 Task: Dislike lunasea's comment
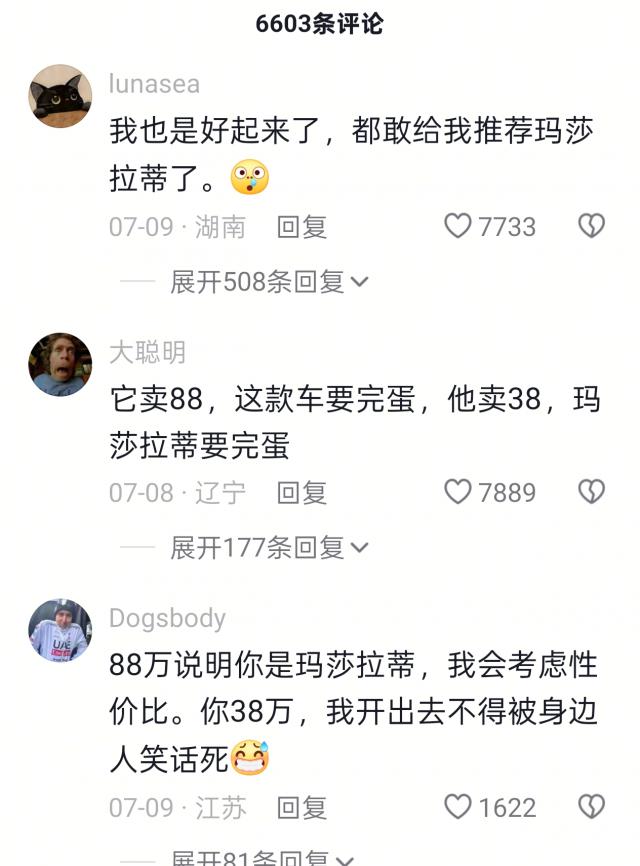[x=592, y=227]
